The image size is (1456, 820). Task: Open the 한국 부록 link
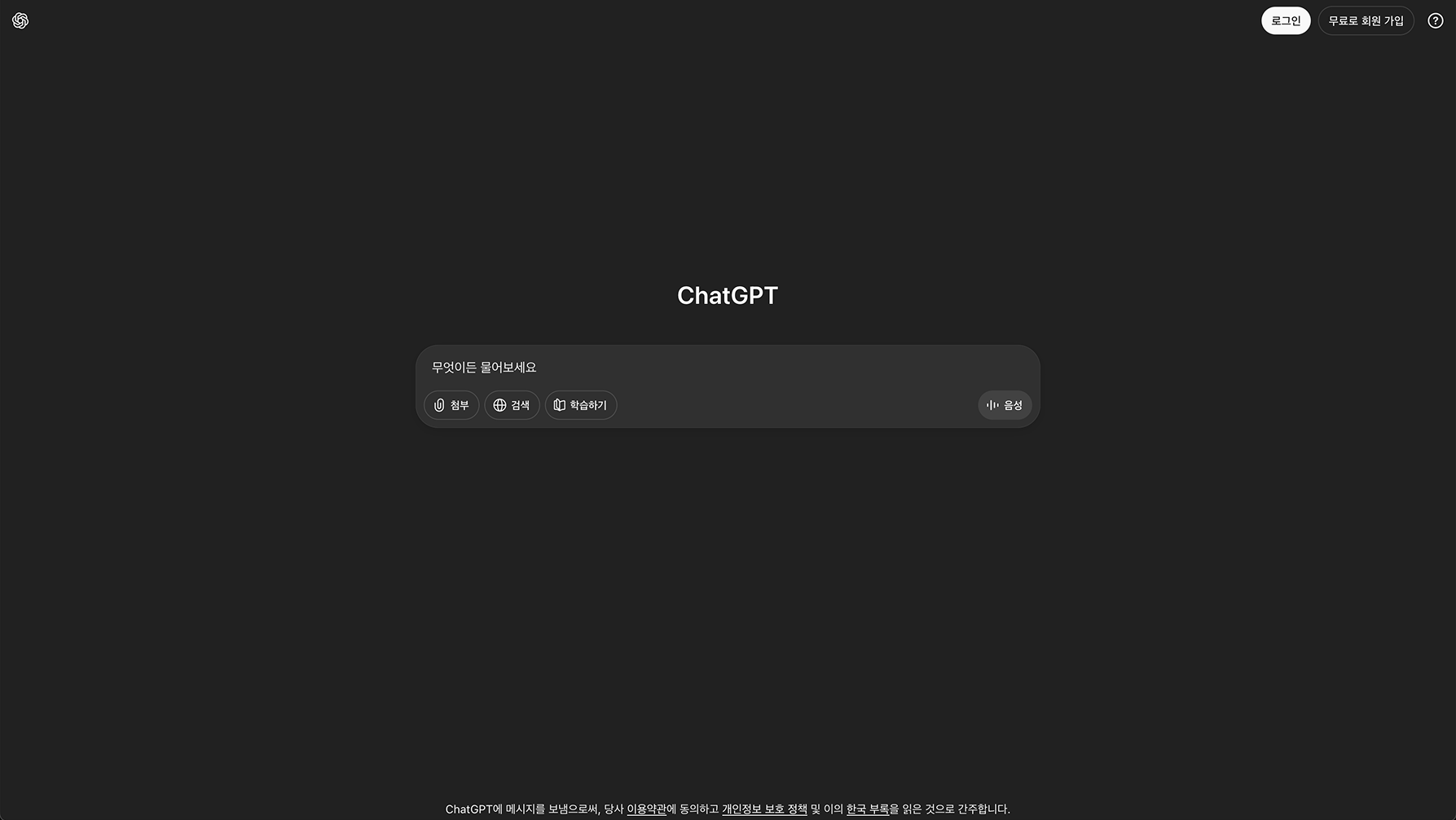pyautogui.click(x=867, y=809)
